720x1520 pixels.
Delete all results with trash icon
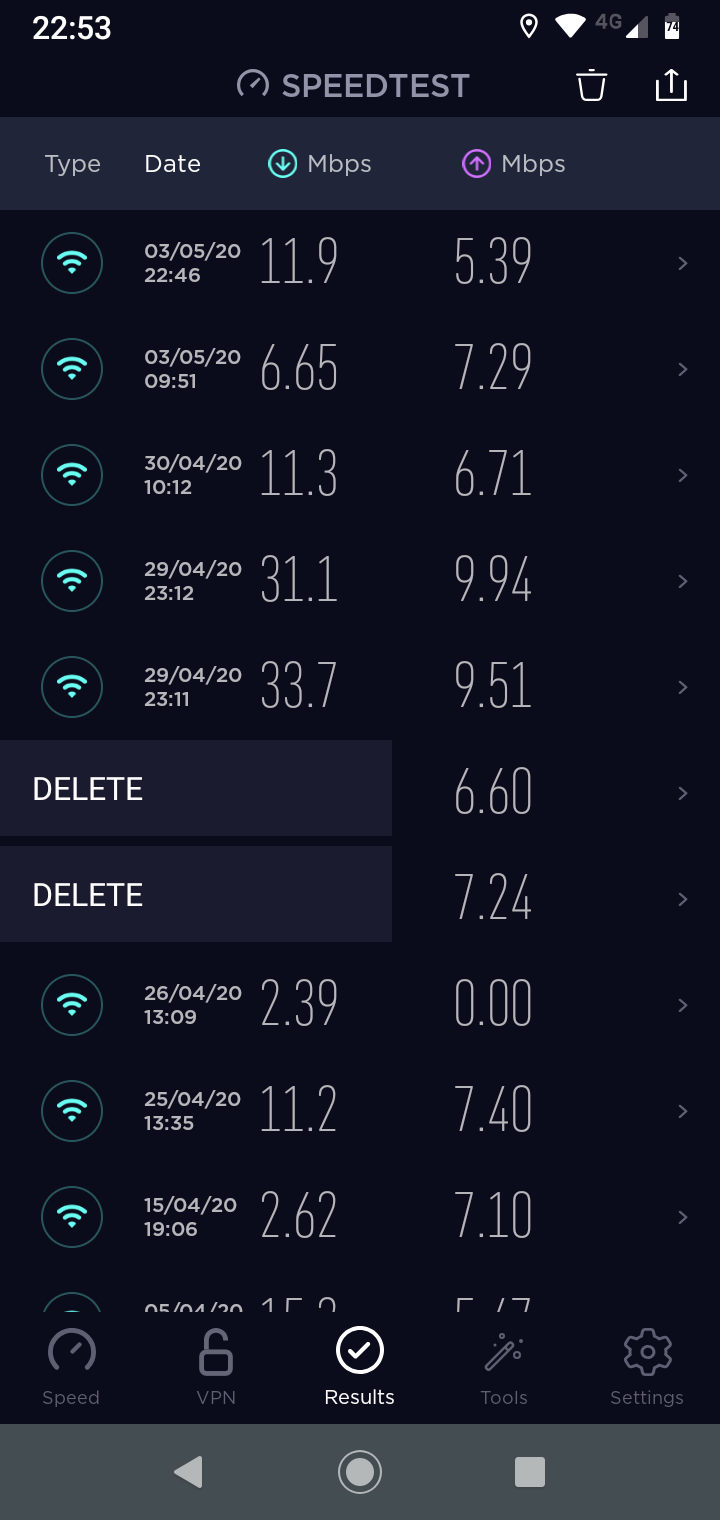coord(591,86)
